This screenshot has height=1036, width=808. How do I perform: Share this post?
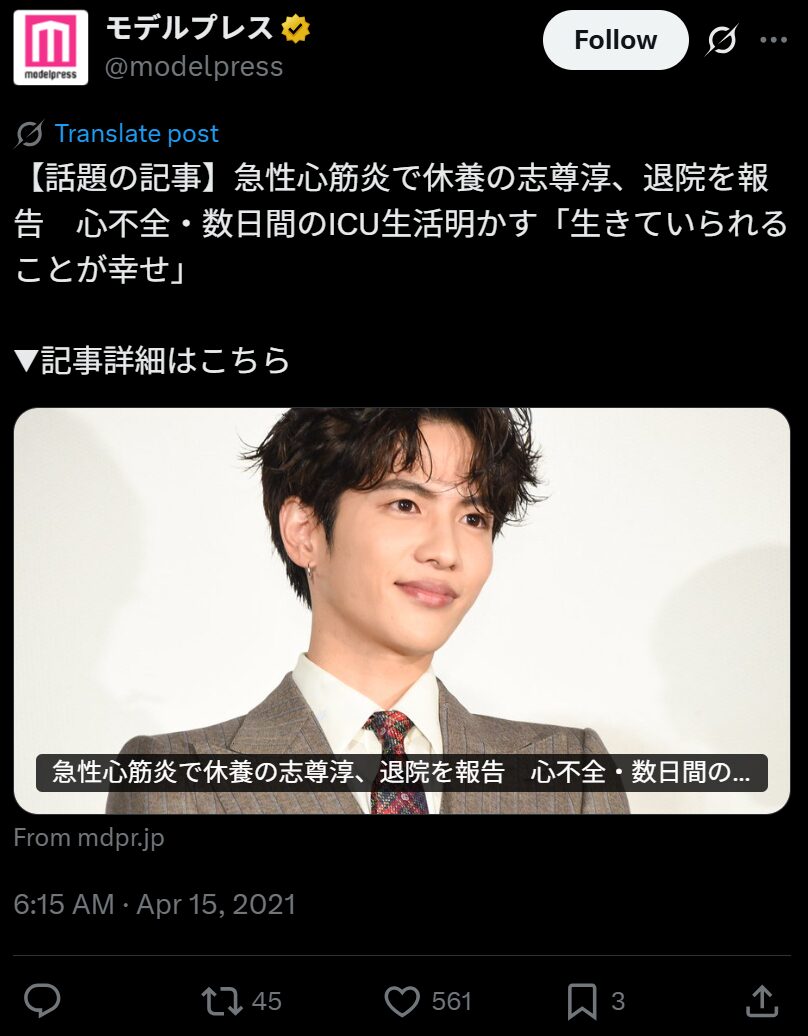pos(762,1000)
